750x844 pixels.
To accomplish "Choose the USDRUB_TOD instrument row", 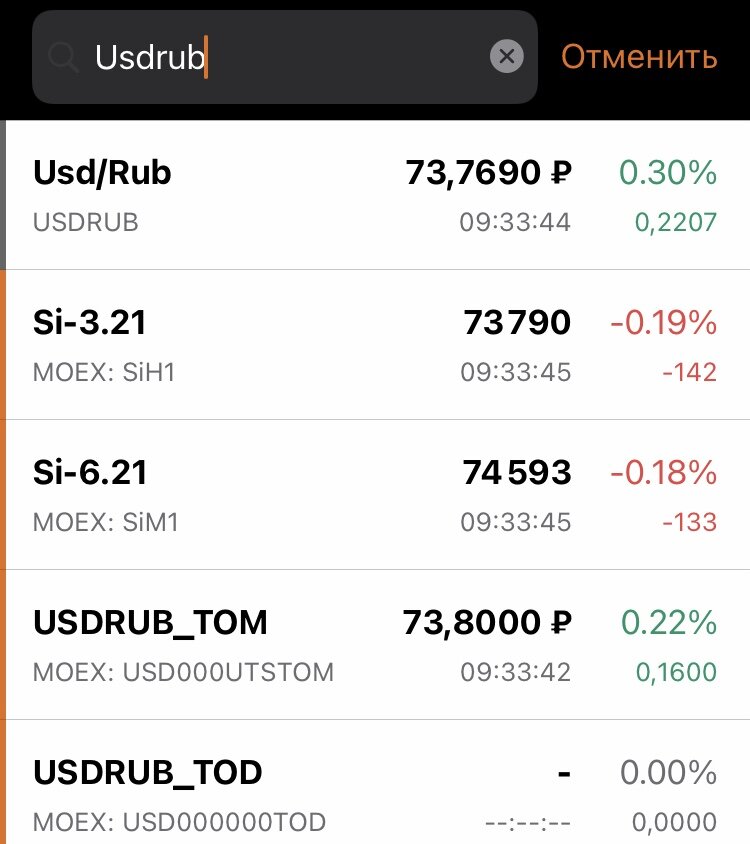I will pyautogui.click(x=375, y=792).
